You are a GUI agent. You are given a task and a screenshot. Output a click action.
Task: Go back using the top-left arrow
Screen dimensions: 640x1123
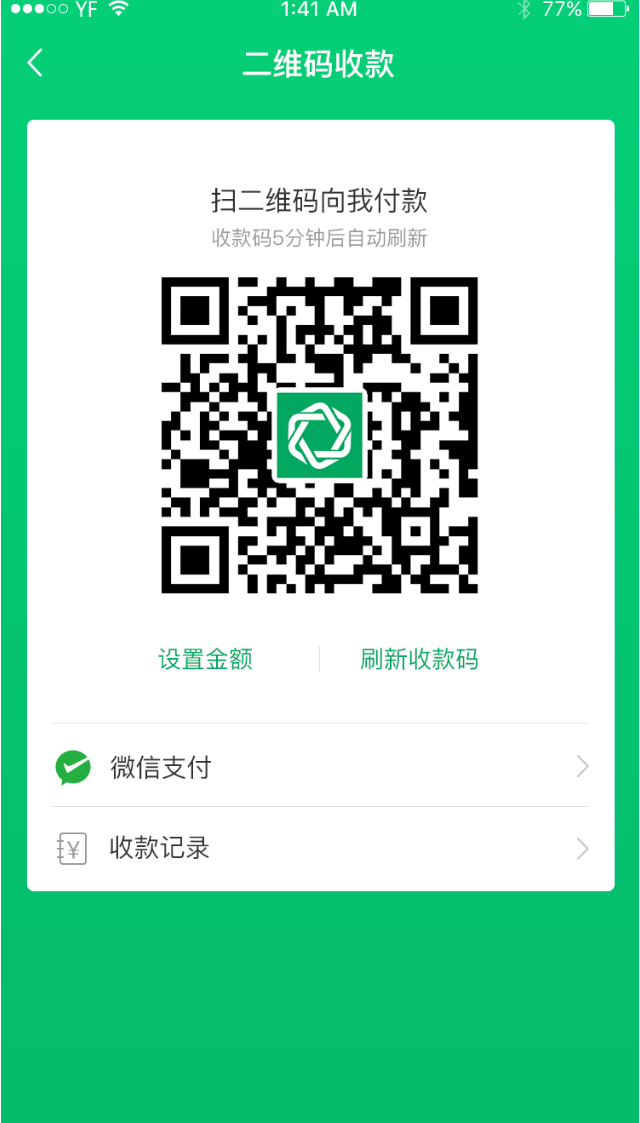tap(35, 63)
